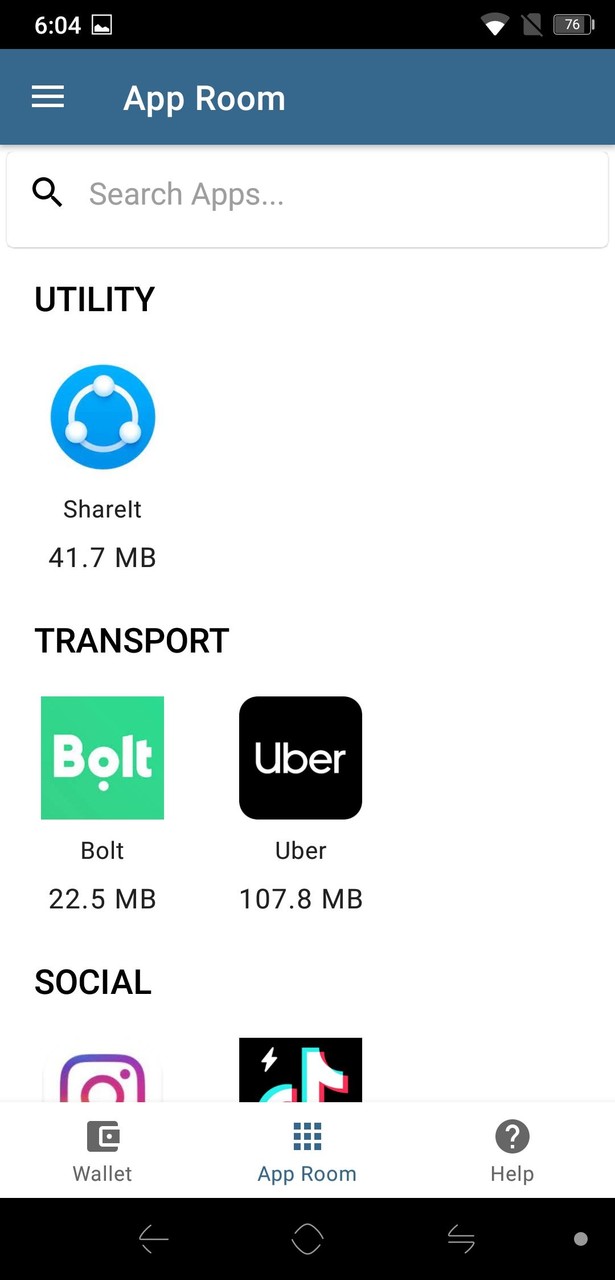Select the App Room tab
The image size is (615, 1280).
tap(307, 1151)
